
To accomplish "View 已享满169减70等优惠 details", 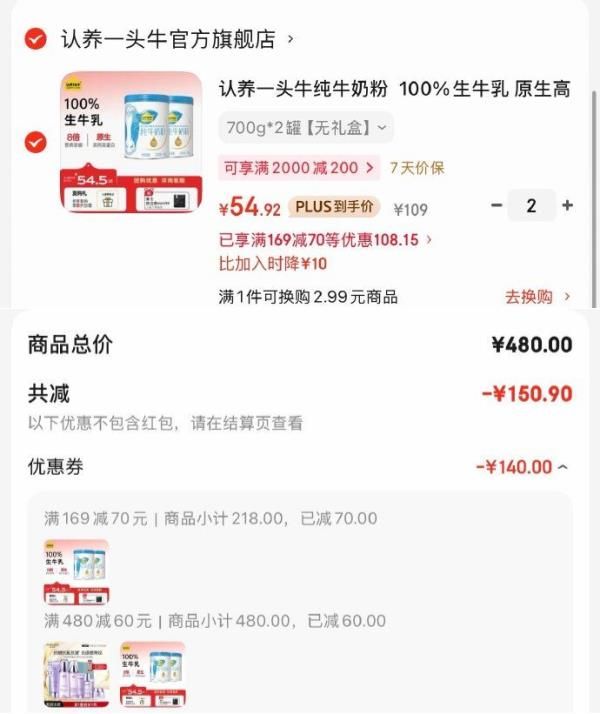I will tap(325, 240).
